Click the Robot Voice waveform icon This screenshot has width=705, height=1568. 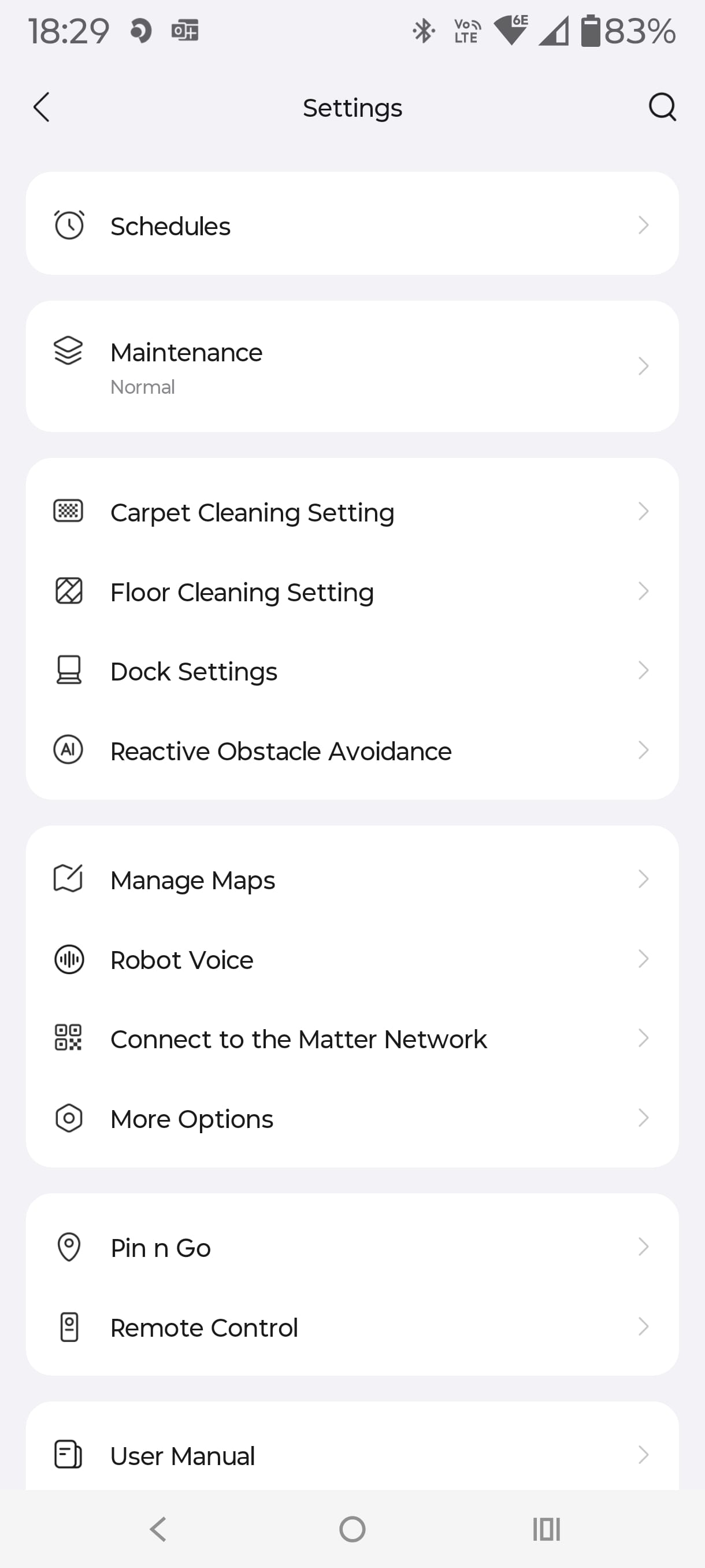[68, 959]
